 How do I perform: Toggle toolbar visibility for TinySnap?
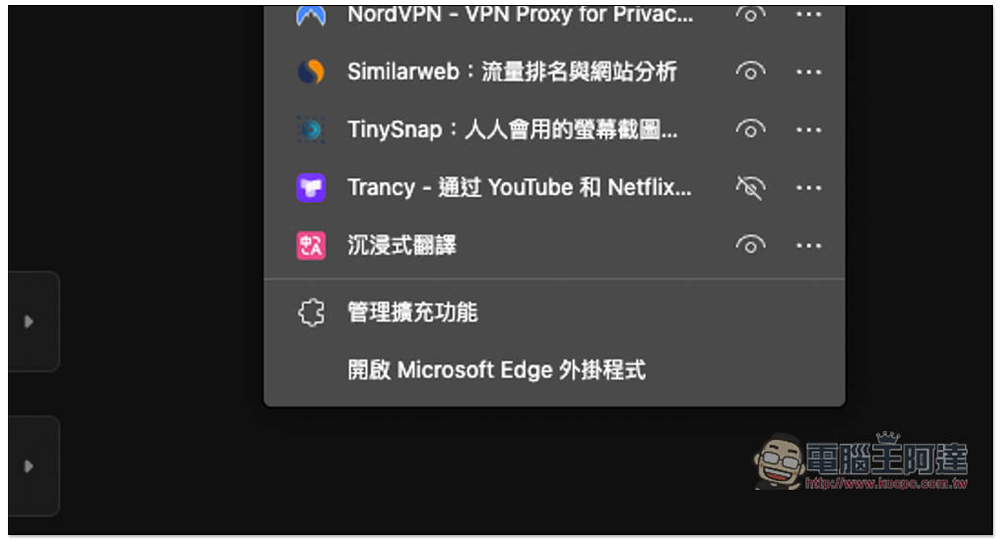click(x=750, y=130)
